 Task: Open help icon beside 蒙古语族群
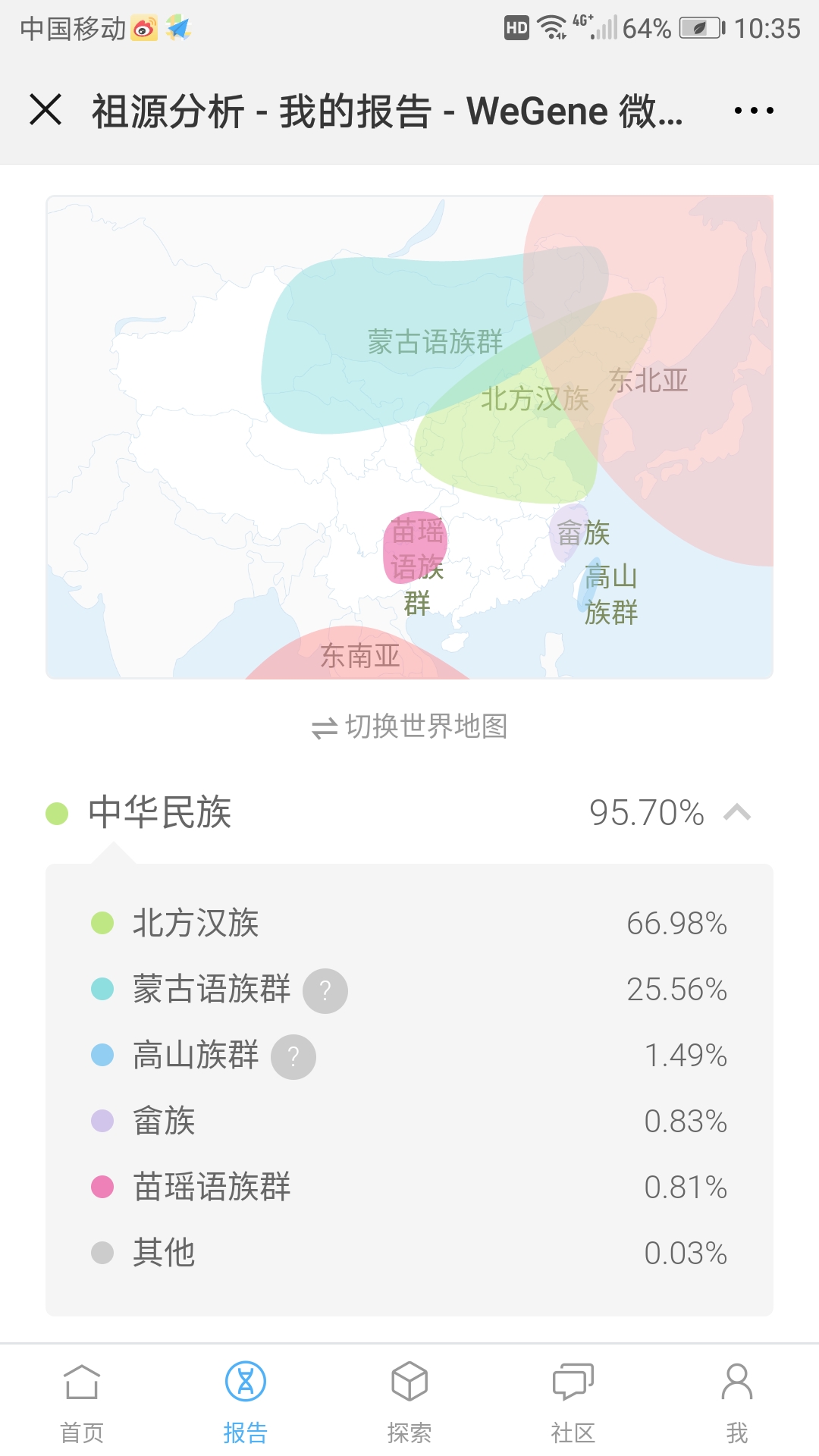coord(325,990)
